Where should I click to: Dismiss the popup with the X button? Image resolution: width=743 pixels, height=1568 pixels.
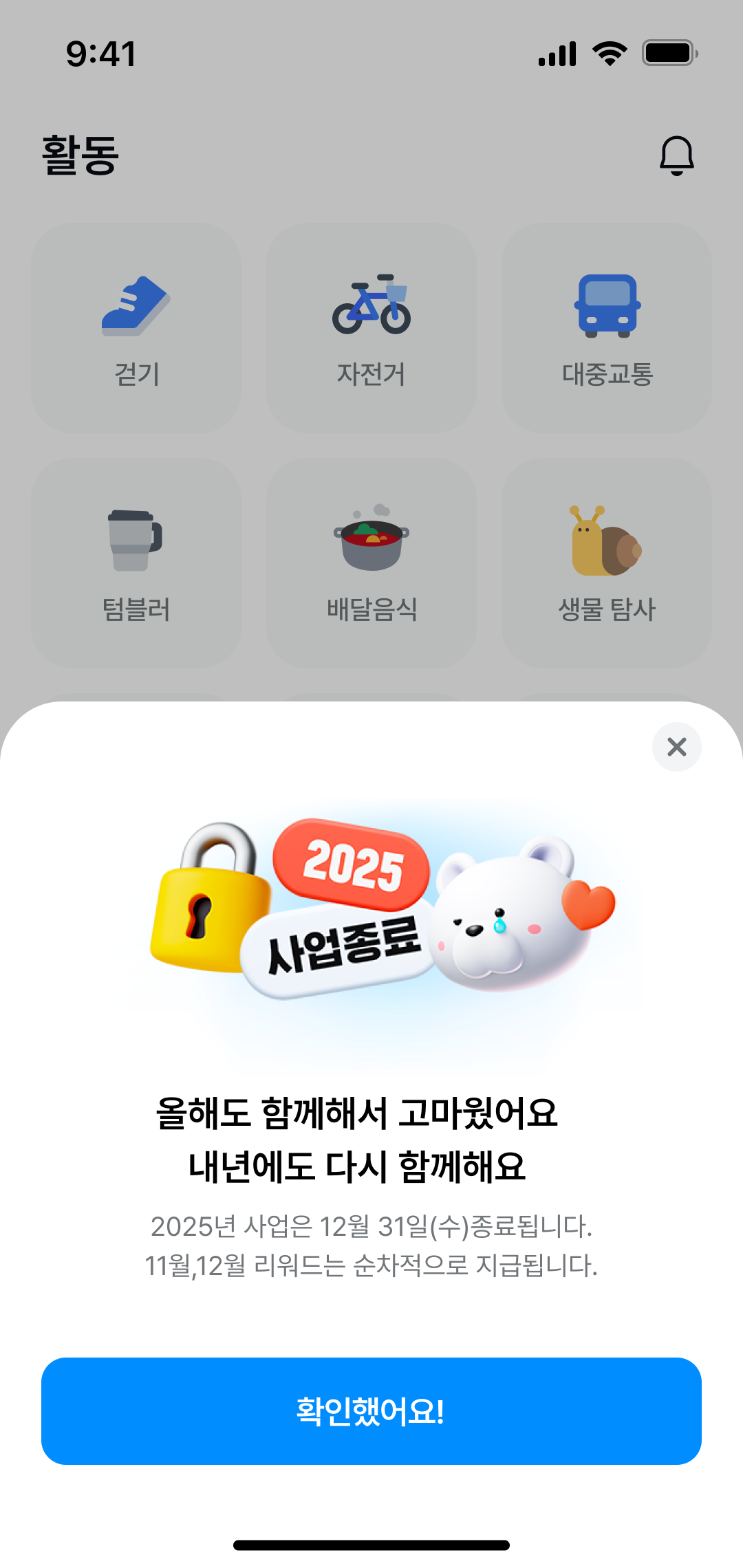[x=677, y=747]
